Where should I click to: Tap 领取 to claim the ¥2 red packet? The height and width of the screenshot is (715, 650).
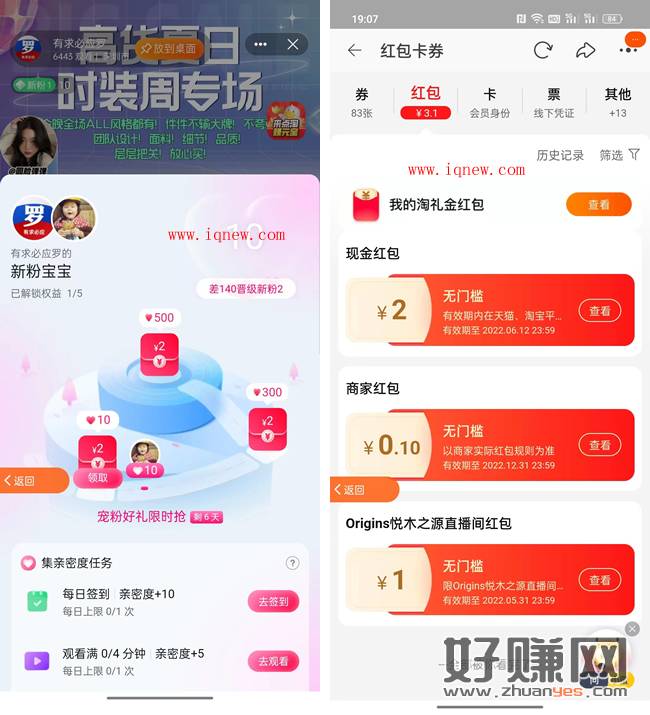pos(97,478)
